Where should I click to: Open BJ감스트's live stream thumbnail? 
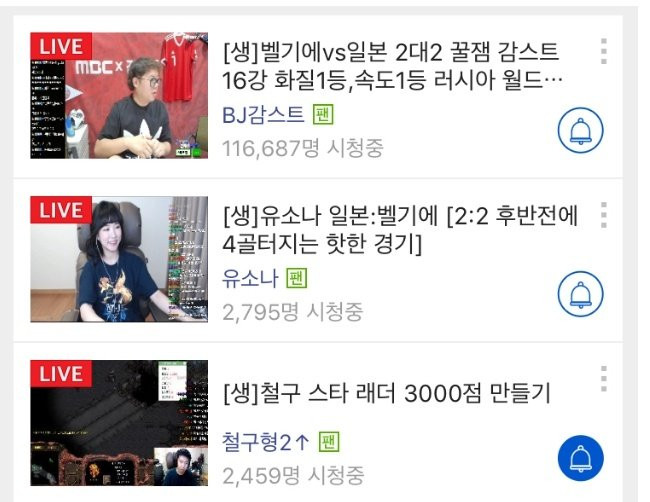(119, 96)
